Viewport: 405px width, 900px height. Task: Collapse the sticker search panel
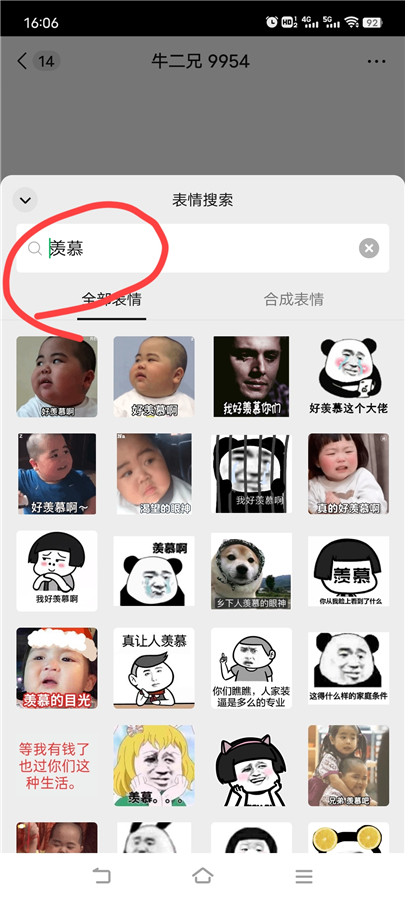(x=25, y=200)
